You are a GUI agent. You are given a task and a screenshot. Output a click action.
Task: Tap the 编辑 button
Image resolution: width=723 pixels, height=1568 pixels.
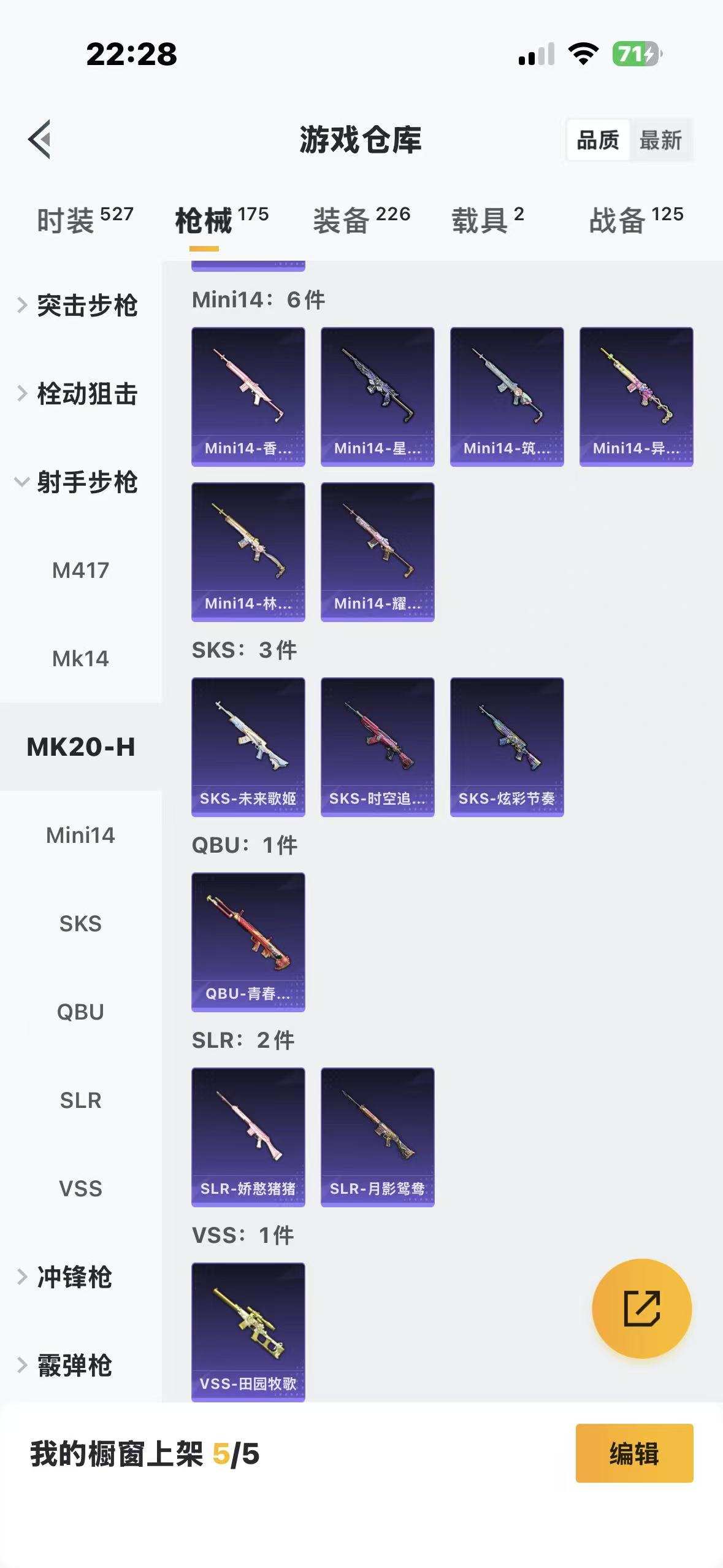634,1453
